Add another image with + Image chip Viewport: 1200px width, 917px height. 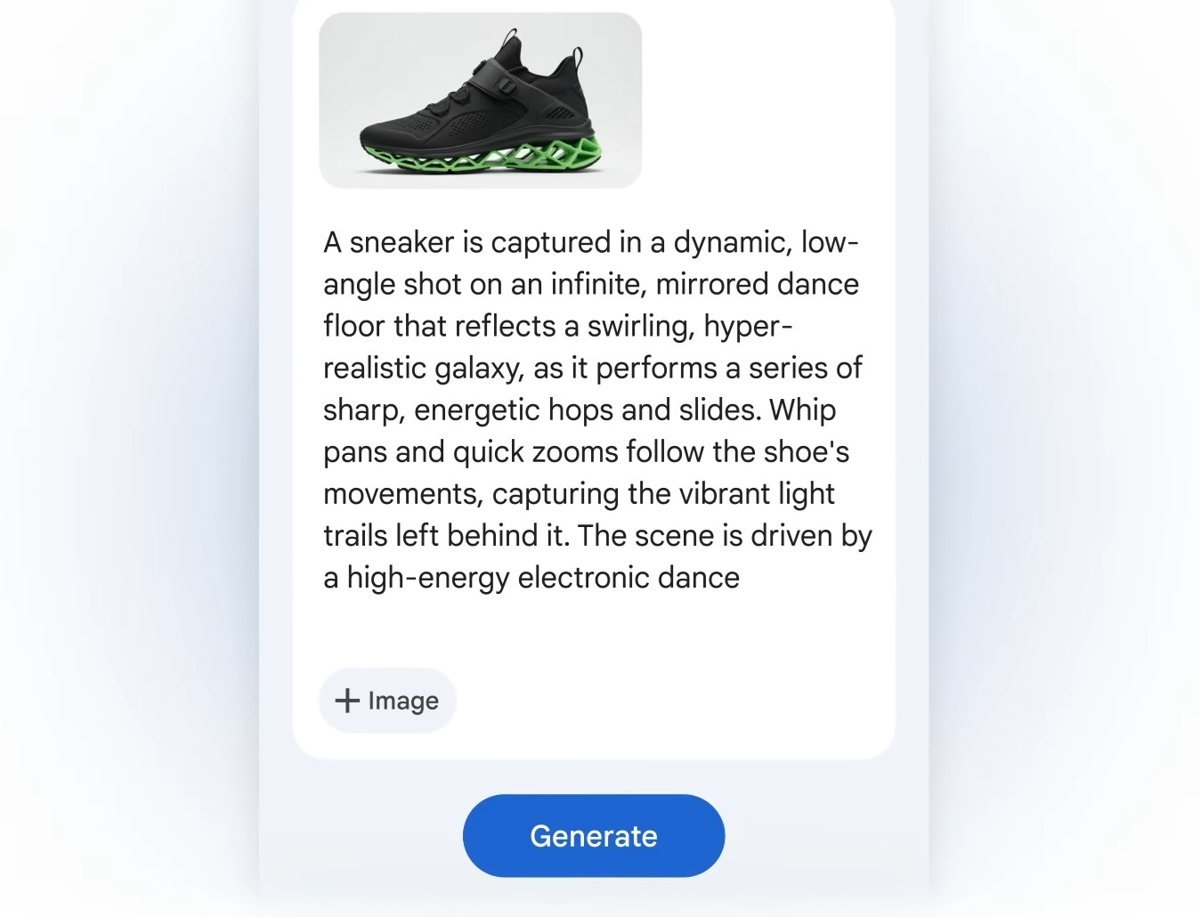[388, 701]
